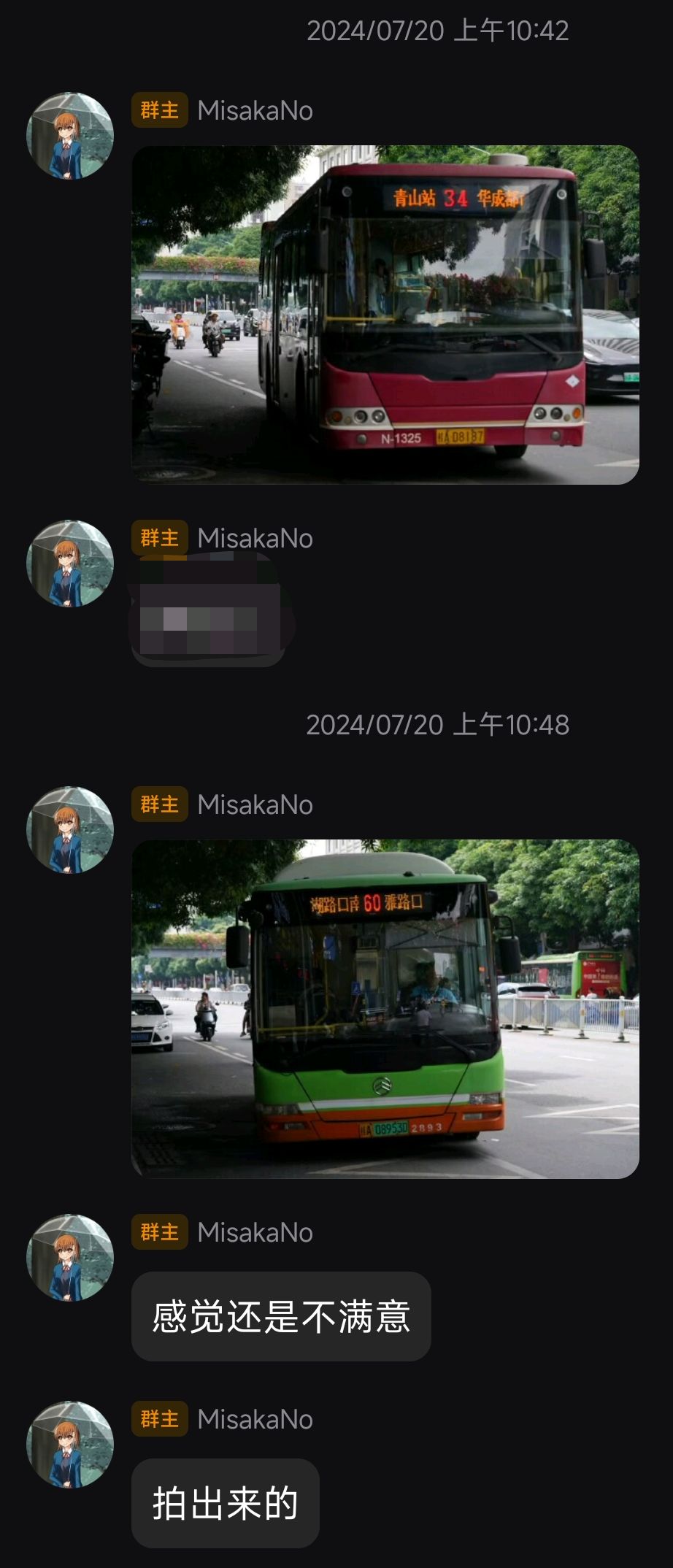Open the red bus 34 photo
Viewport: 673px width, 1568px height.
(x=385, y=315)
